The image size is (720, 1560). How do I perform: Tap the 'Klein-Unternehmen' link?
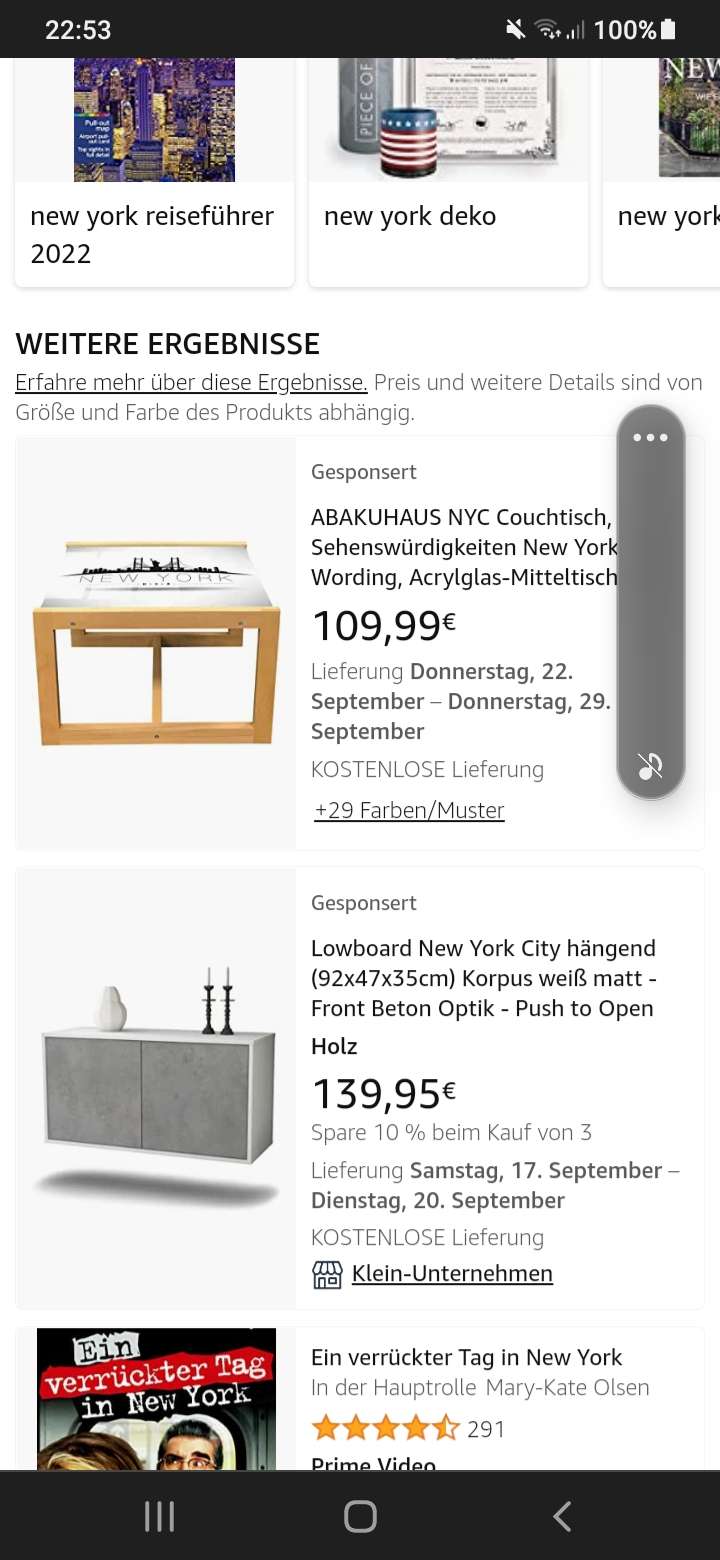[452, 1273]
